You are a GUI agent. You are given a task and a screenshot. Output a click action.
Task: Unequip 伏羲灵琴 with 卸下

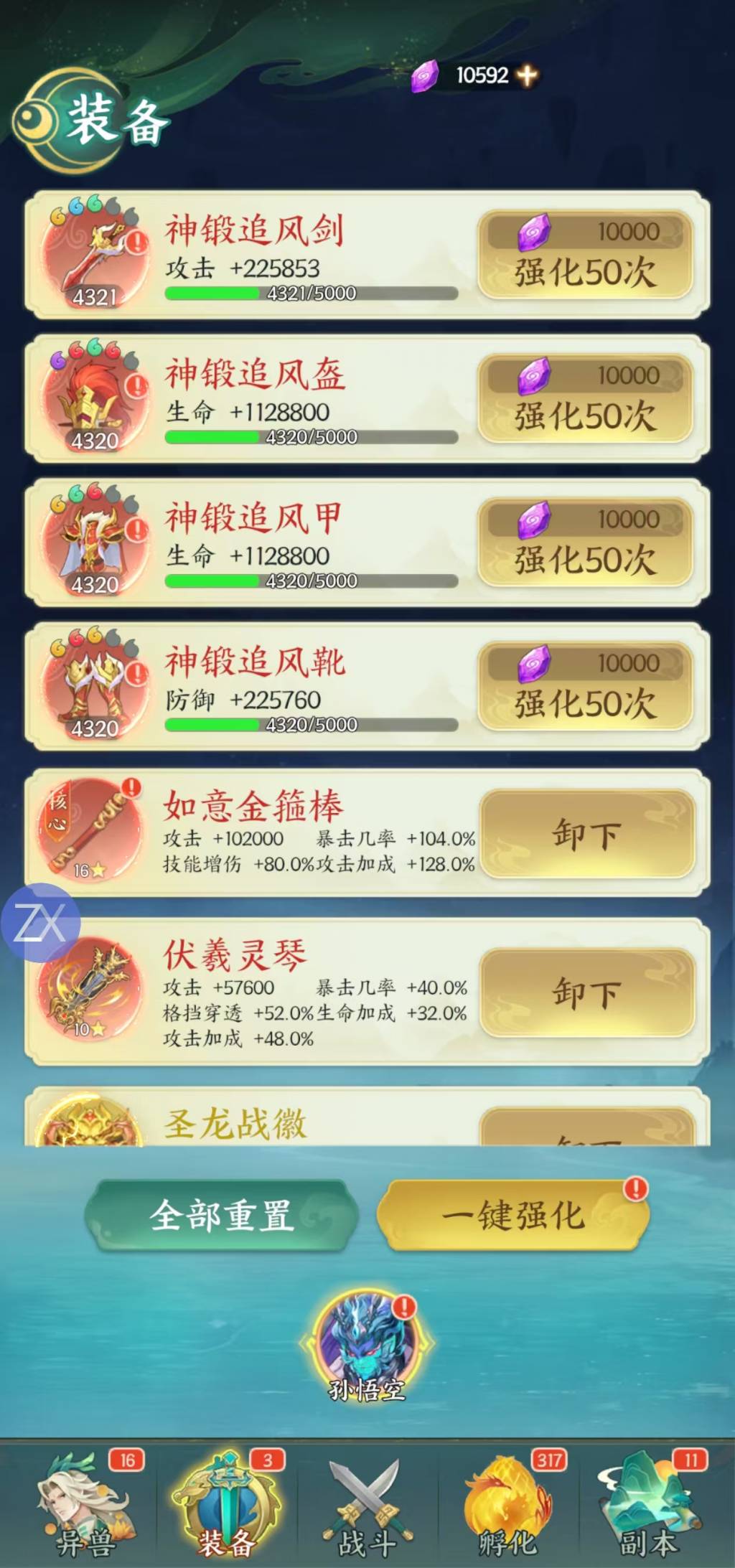click(x=587, y=992)
